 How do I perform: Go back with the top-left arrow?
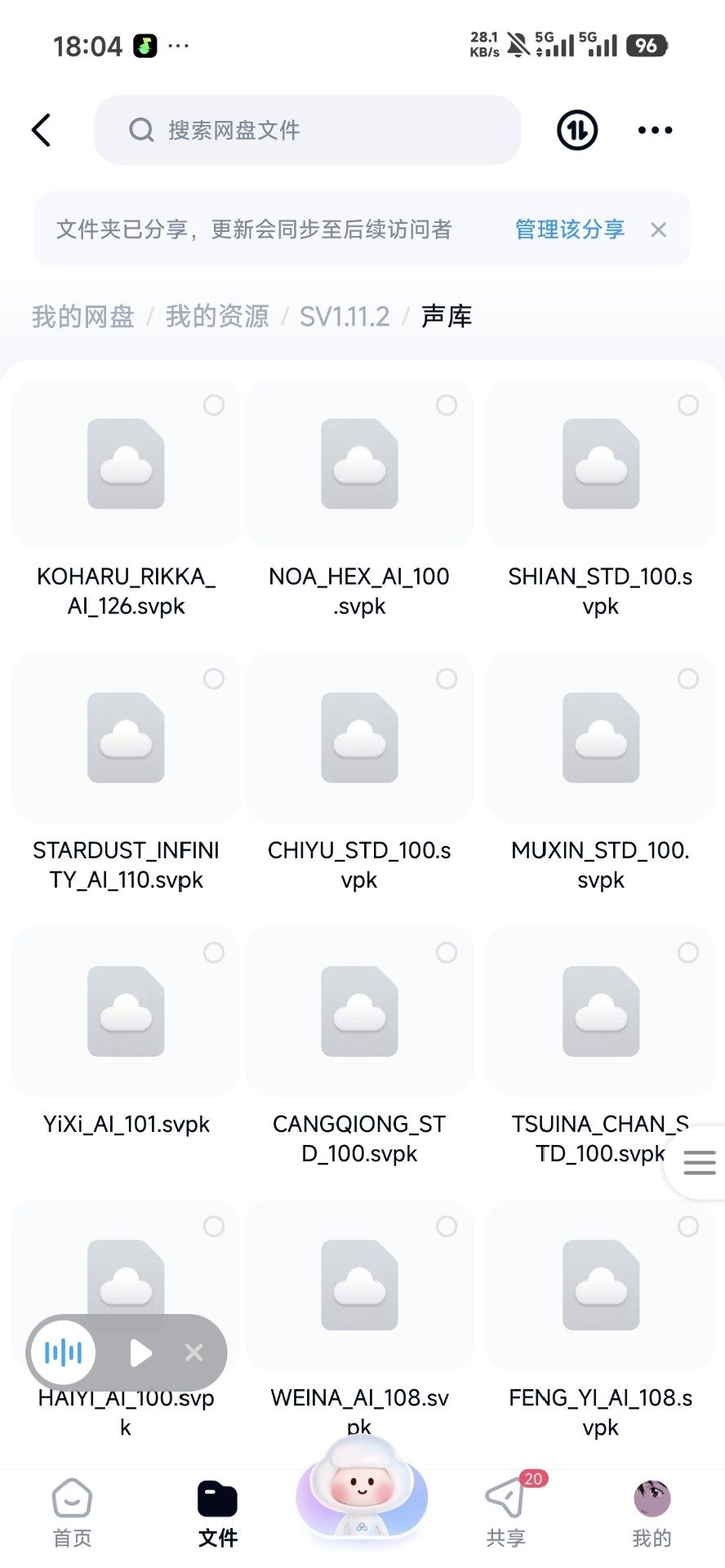42,131
